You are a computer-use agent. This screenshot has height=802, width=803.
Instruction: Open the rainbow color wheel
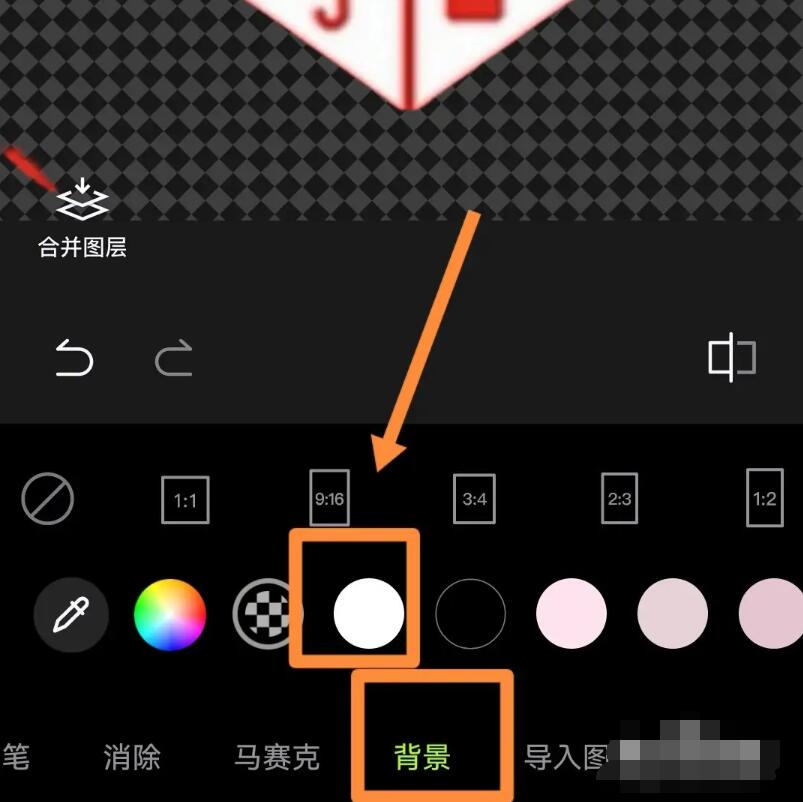click(x=170, y=613)
